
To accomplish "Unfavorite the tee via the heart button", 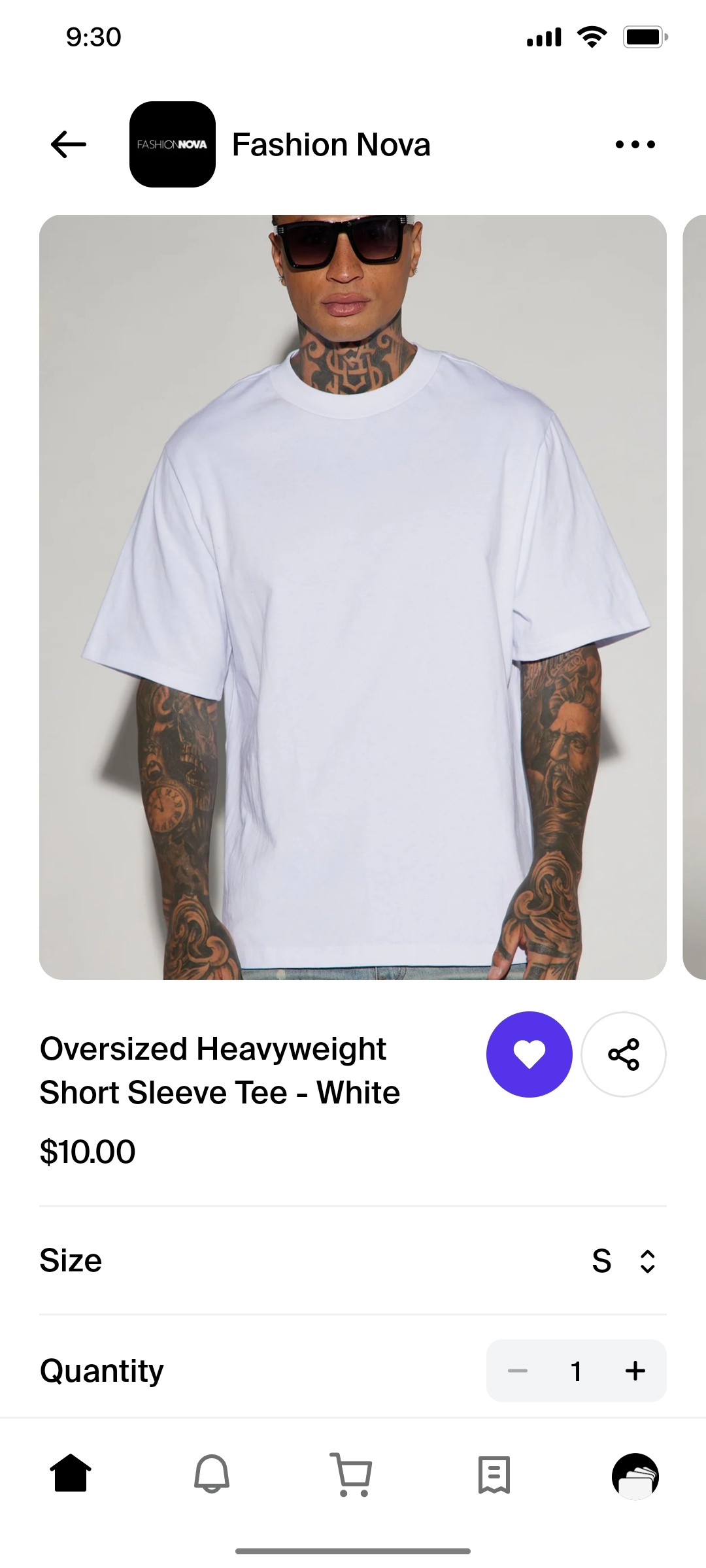I will pyautogui.click(x=529, y=1053).
